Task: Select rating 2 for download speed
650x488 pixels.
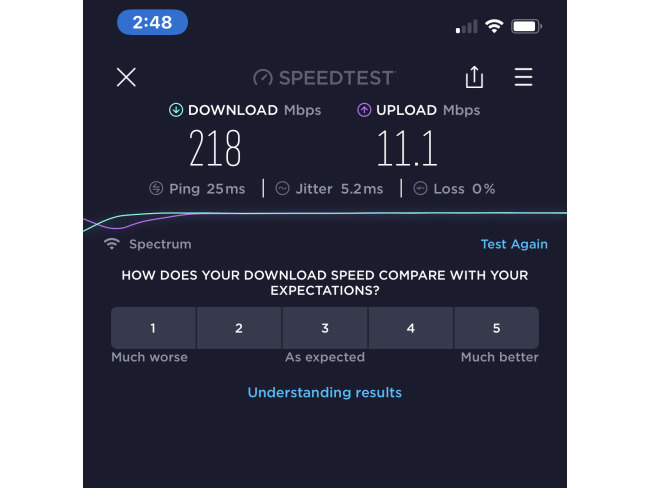Action: (x=239, y=328)
